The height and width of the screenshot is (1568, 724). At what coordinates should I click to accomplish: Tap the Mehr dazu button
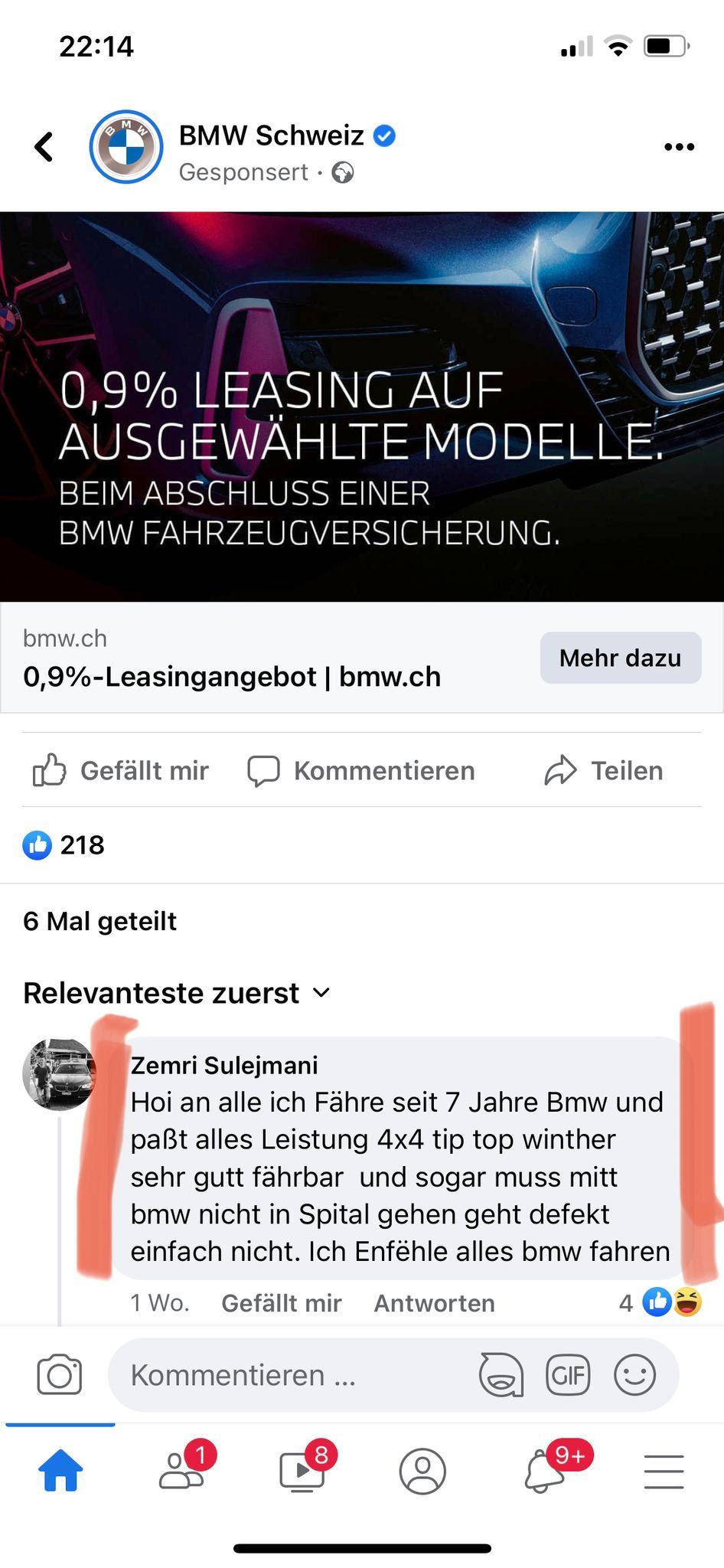[620, 658]
